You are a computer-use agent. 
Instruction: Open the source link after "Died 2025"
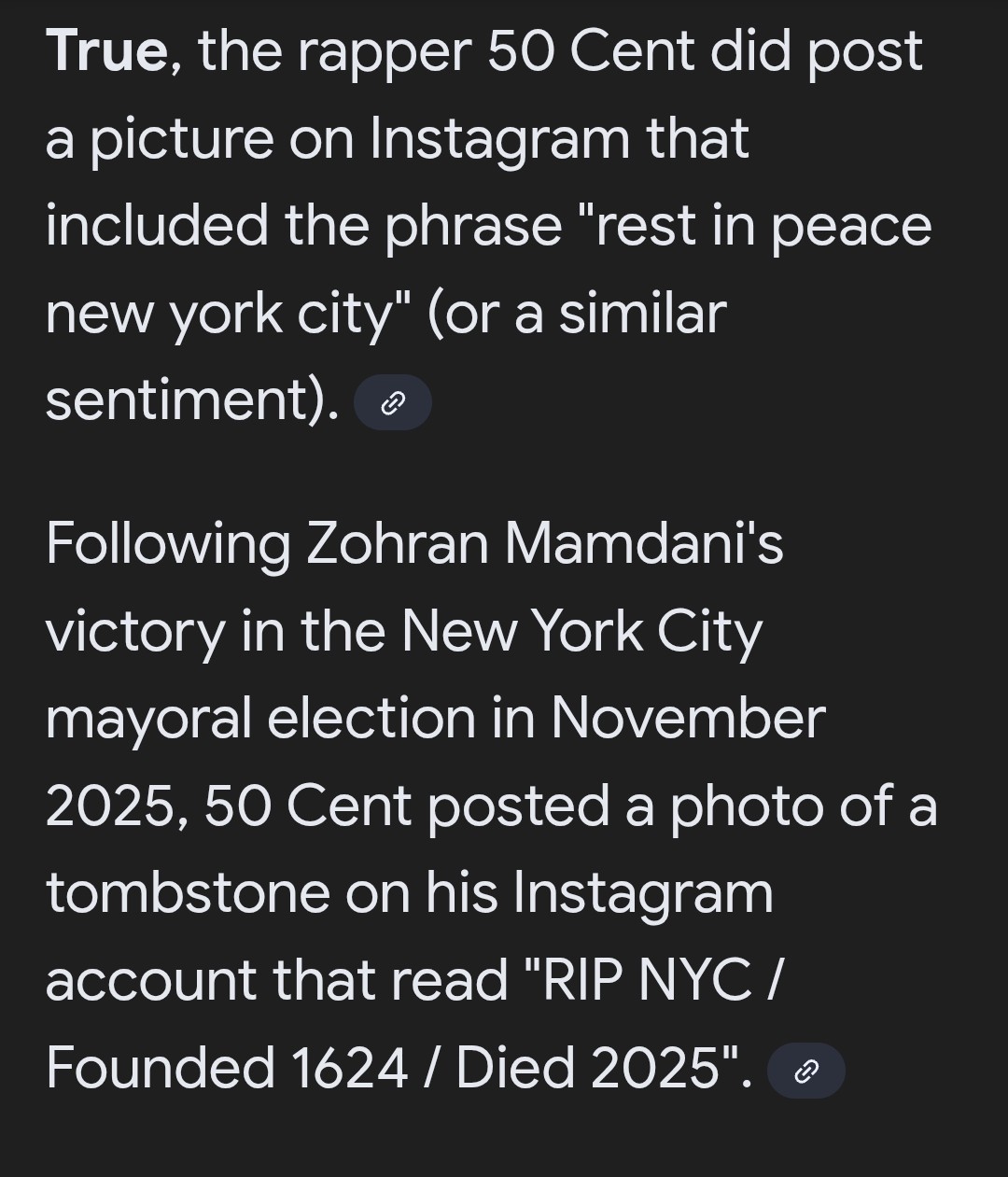click(x=805, y=1071)
